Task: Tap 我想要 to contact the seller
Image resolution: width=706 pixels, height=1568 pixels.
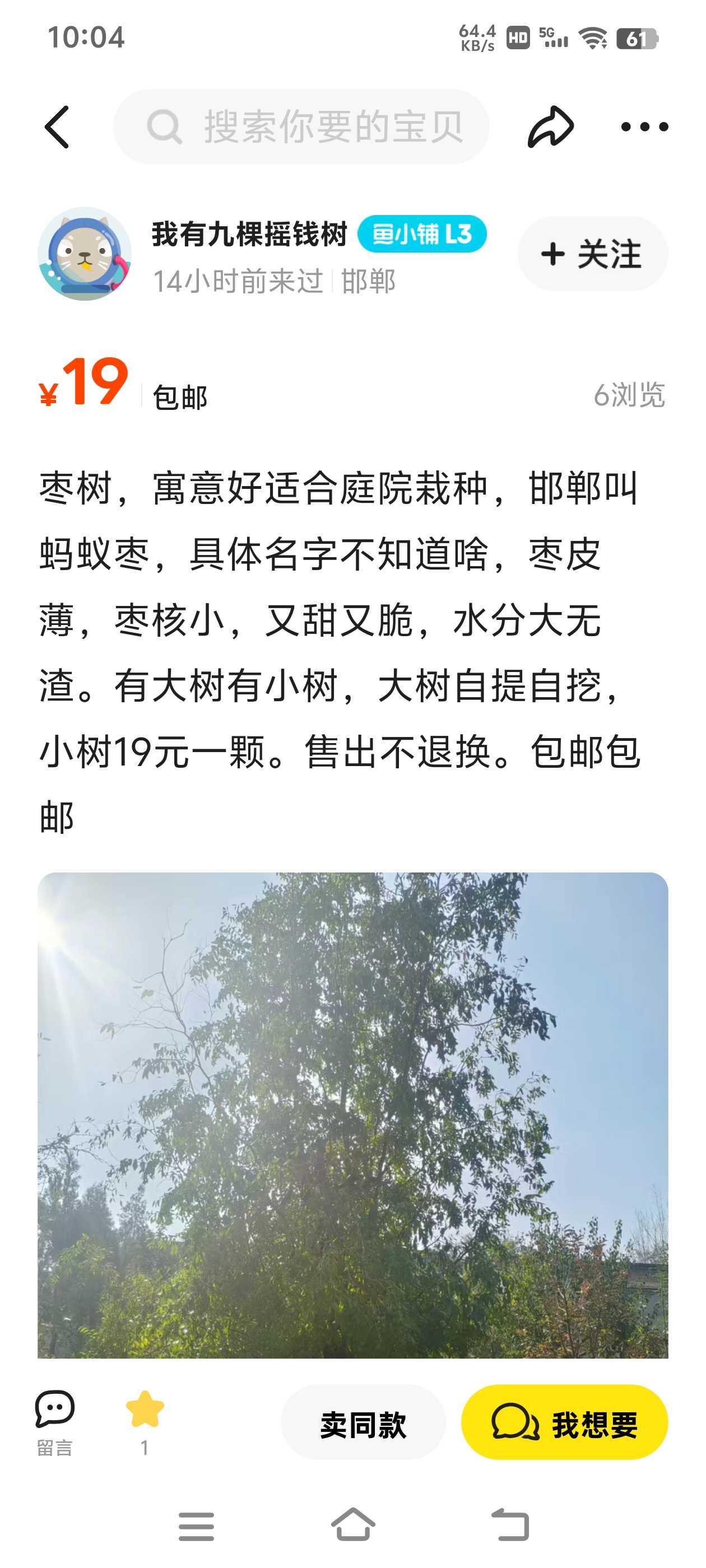Action: (x=565, y=1422)
